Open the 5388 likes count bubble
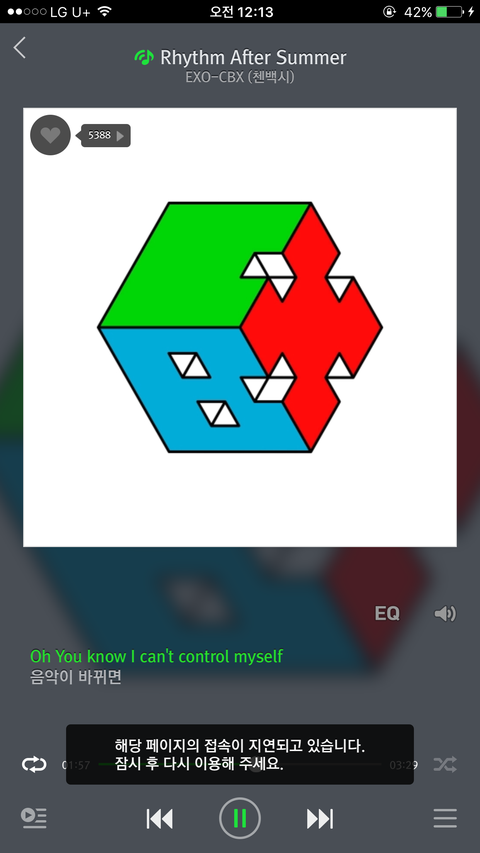The image size is (480, 853). (x=105, y=135)
